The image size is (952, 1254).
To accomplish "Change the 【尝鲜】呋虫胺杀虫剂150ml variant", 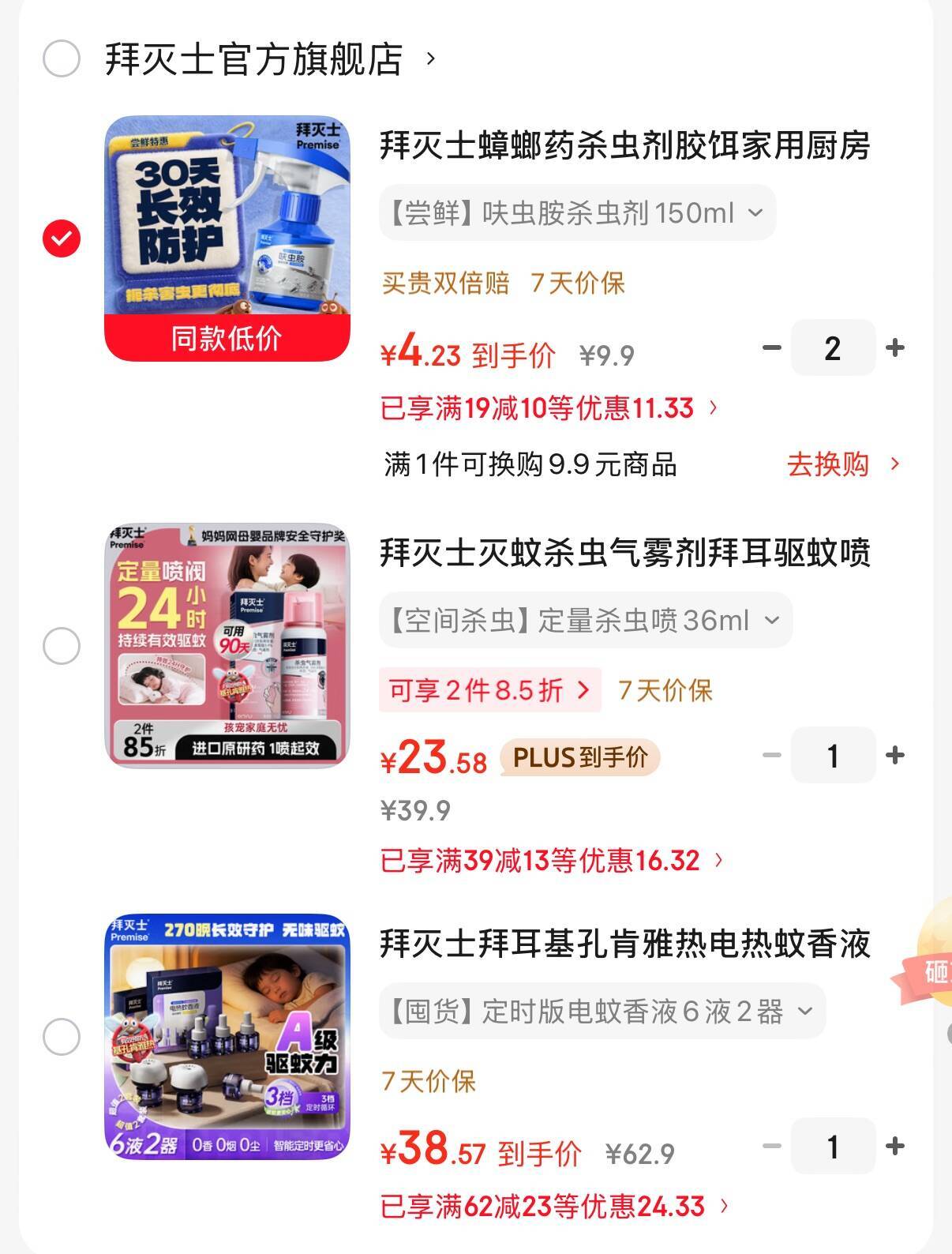I will 577,213.
